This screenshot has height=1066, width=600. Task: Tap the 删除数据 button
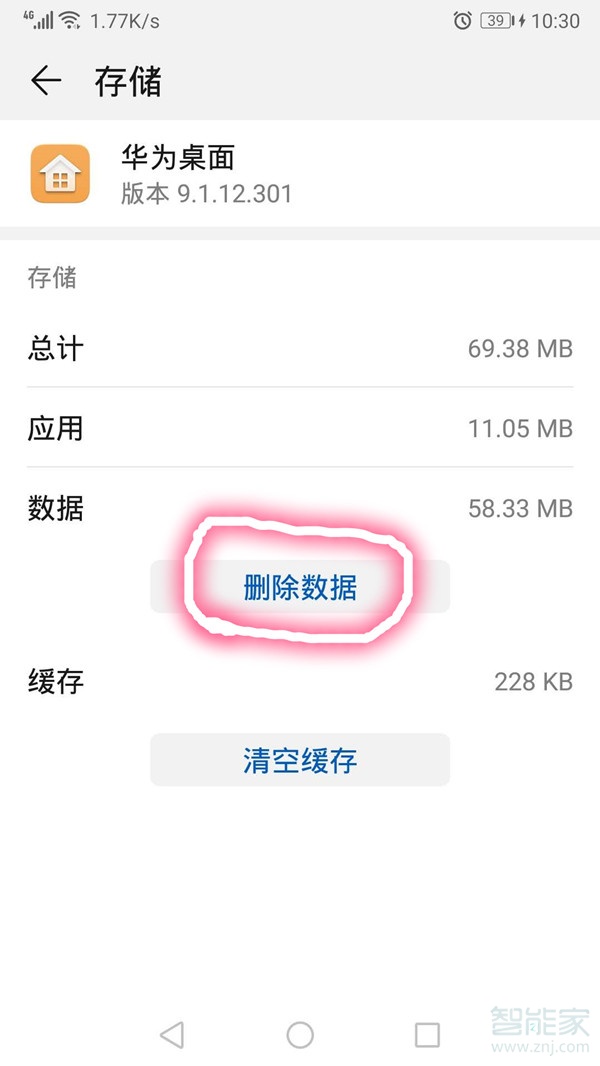coord(300,587)
